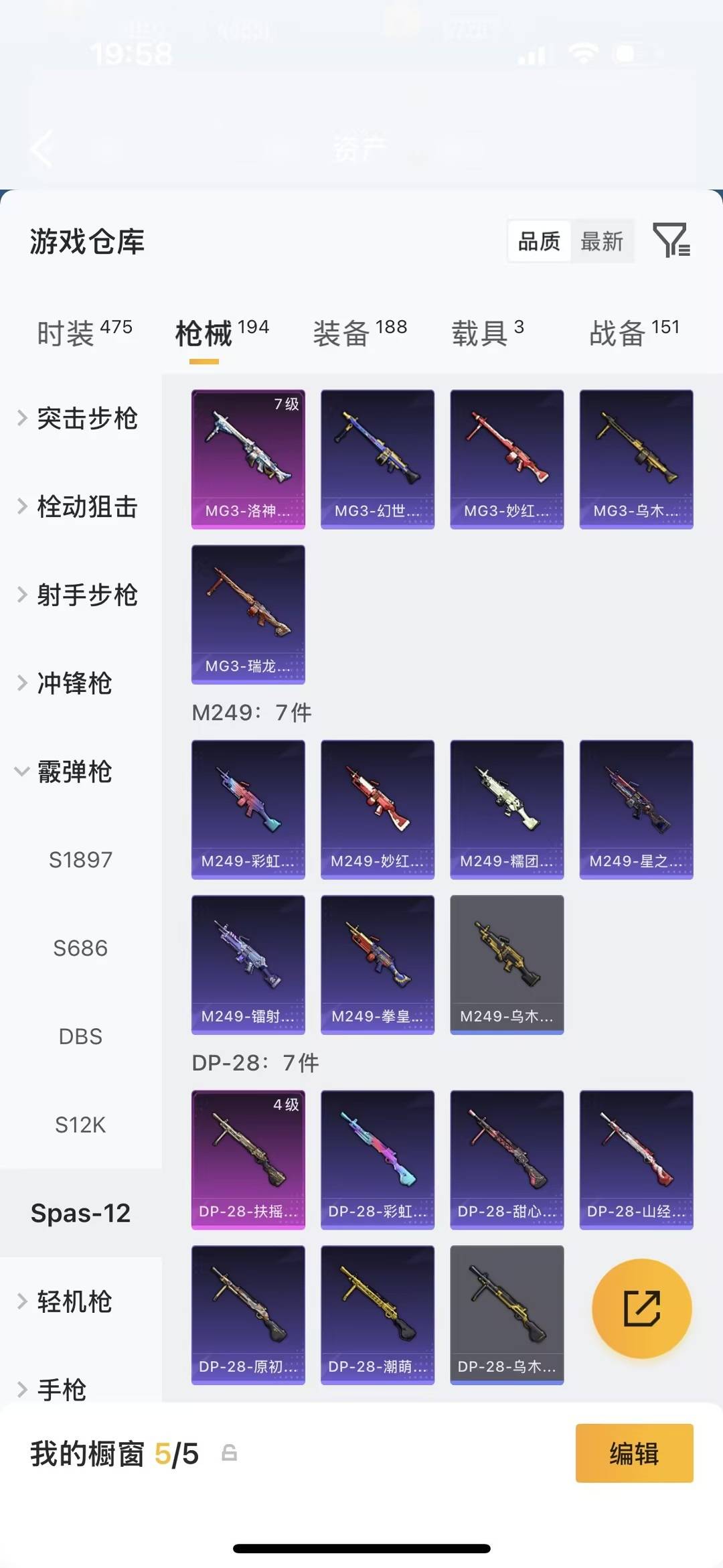Collapse the 霰弹枪 section

tap(82, 772)
